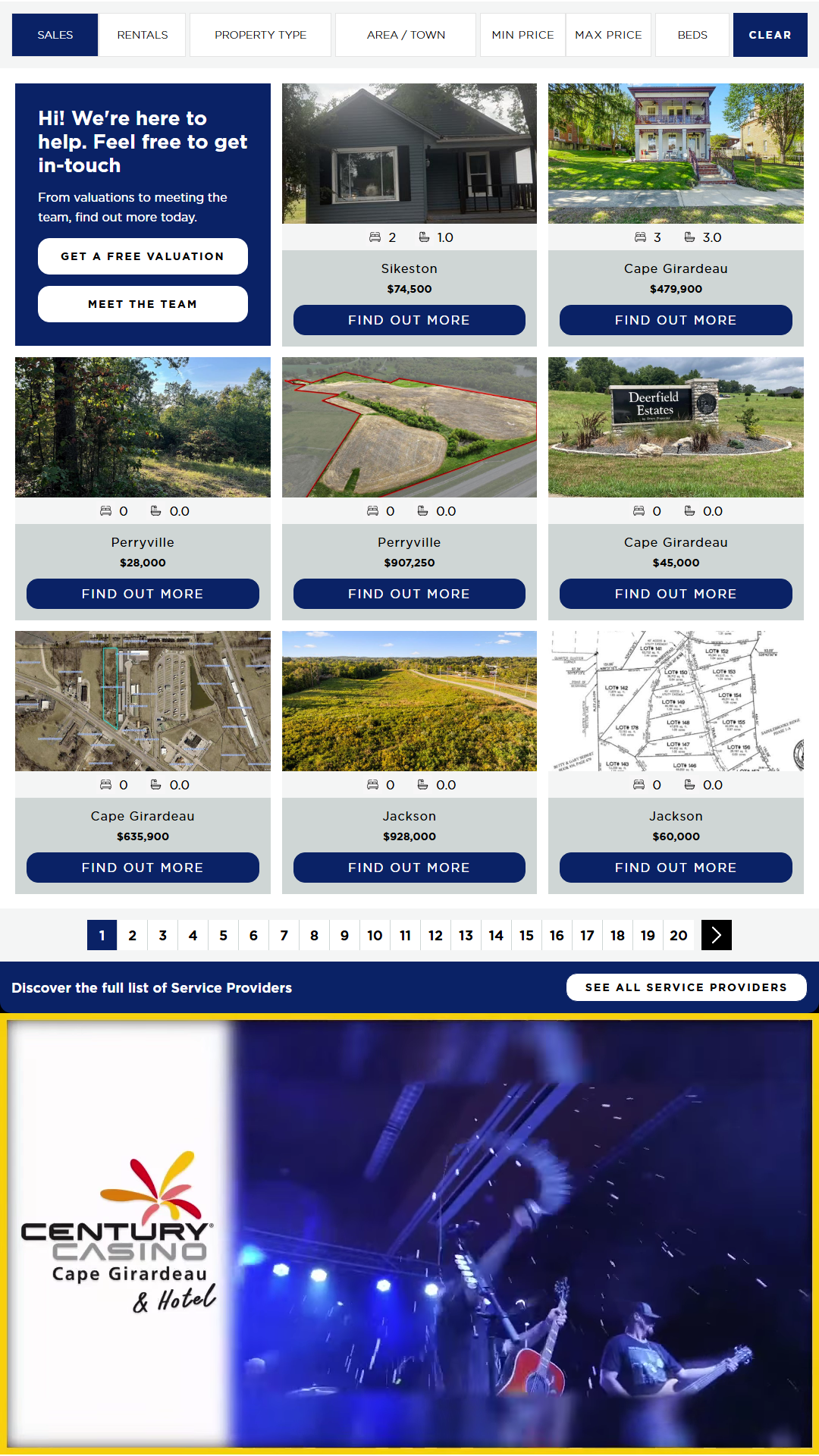Screen dimensions: 819x1456
Task: View the $479,900 Cape Girardeau house photo
Action: click(x=676, y=153)
